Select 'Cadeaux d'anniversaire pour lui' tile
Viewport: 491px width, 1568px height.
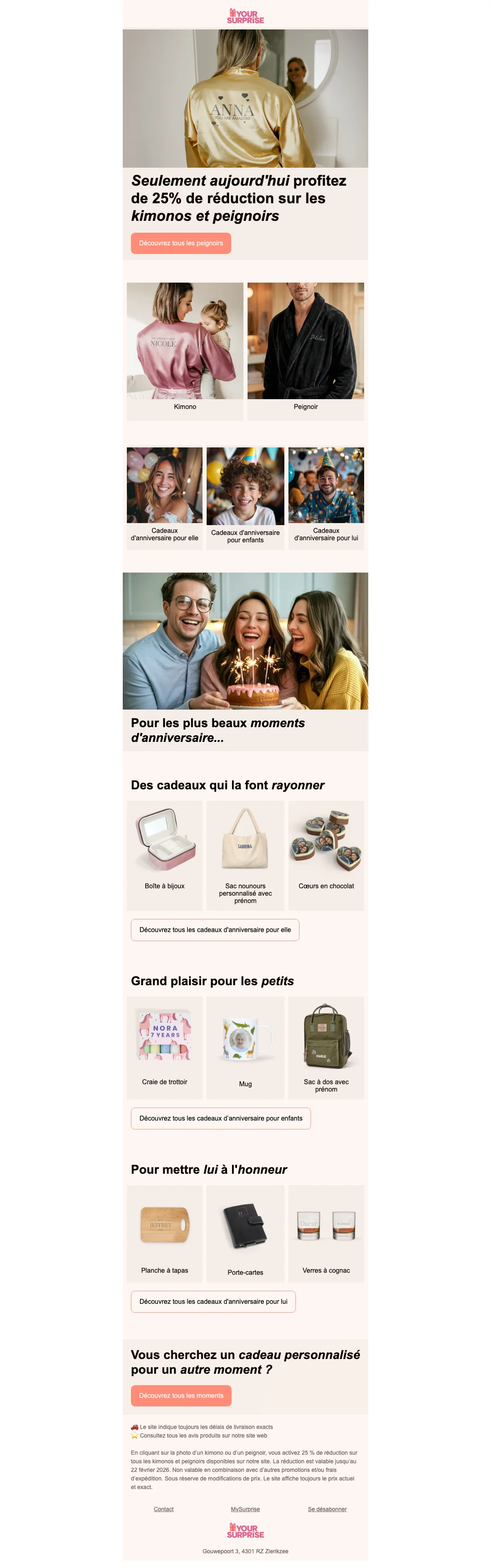point(326,497)
